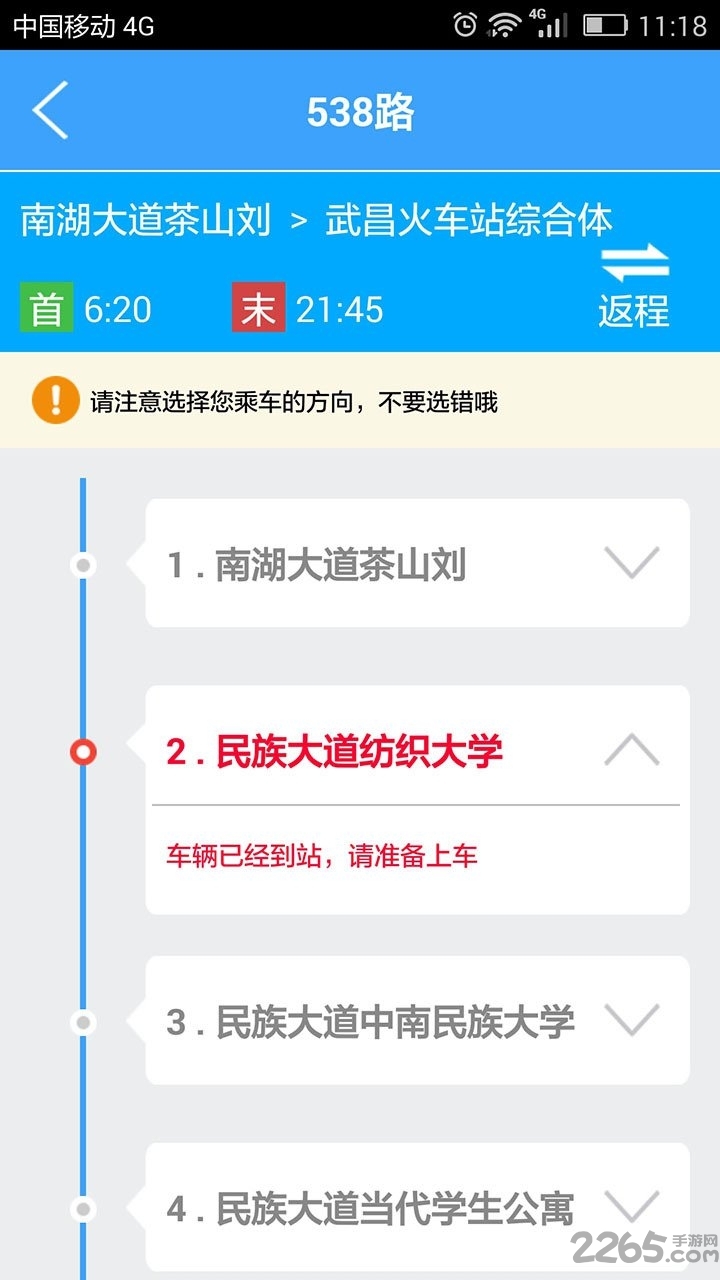Tap the red stop marker at 民族大道纺织大学
This screenshot has height=1280, width=720.
click(82, 752)
